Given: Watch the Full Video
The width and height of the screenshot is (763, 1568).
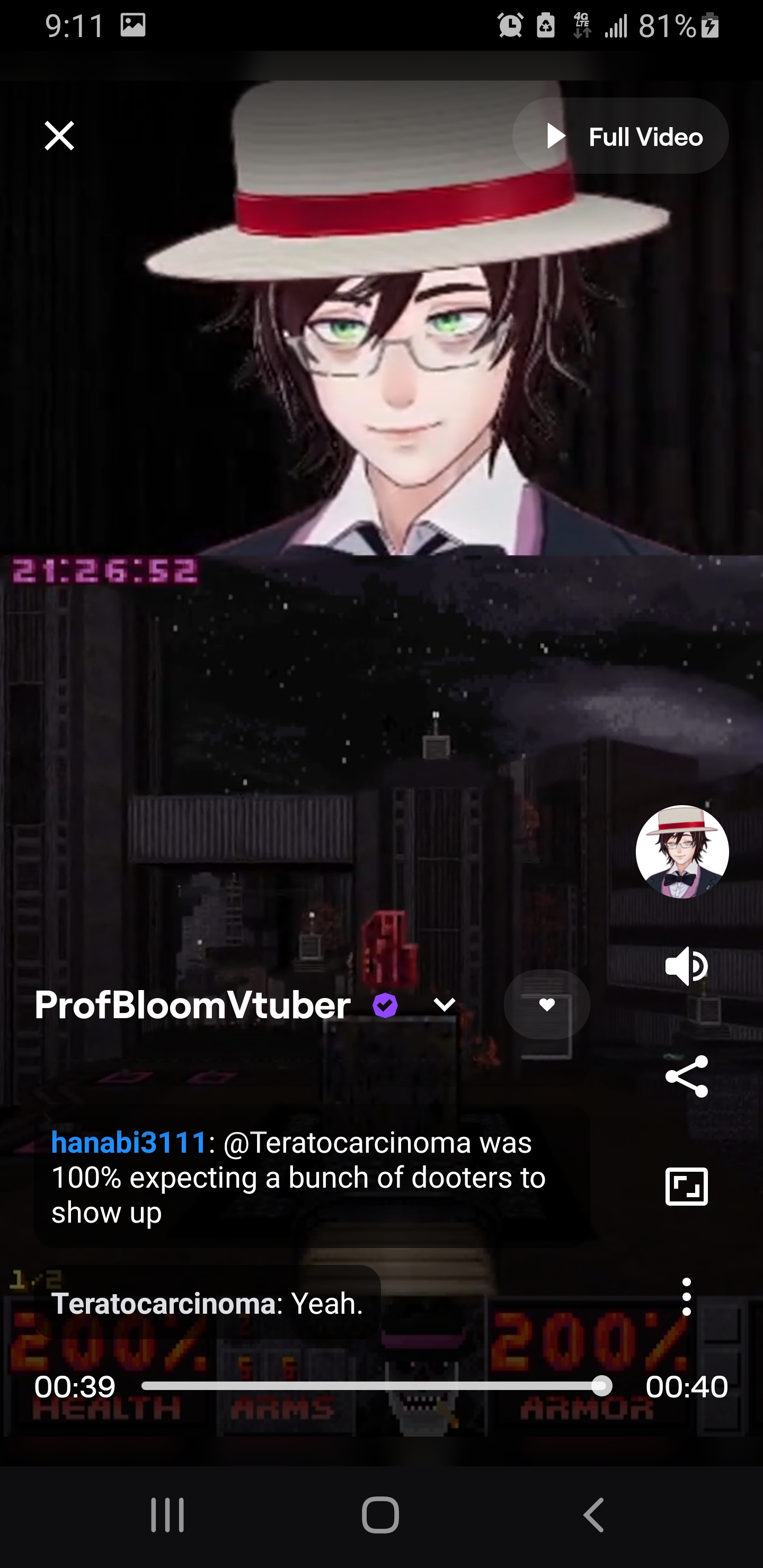Looking at the screenshot, I should pyautogui.click(x=620, y=136).
